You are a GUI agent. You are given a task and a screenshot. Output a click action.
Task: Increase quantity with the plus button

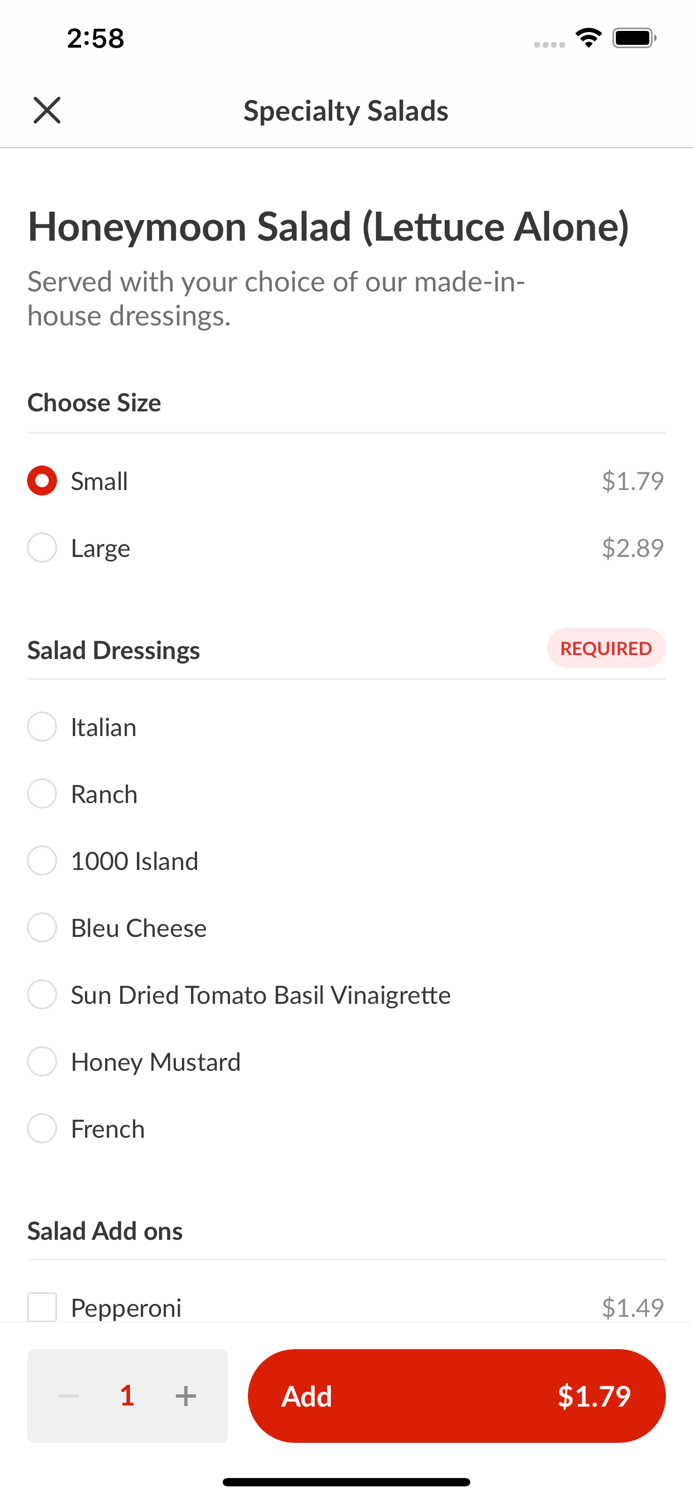click(x=186, y=1396)
